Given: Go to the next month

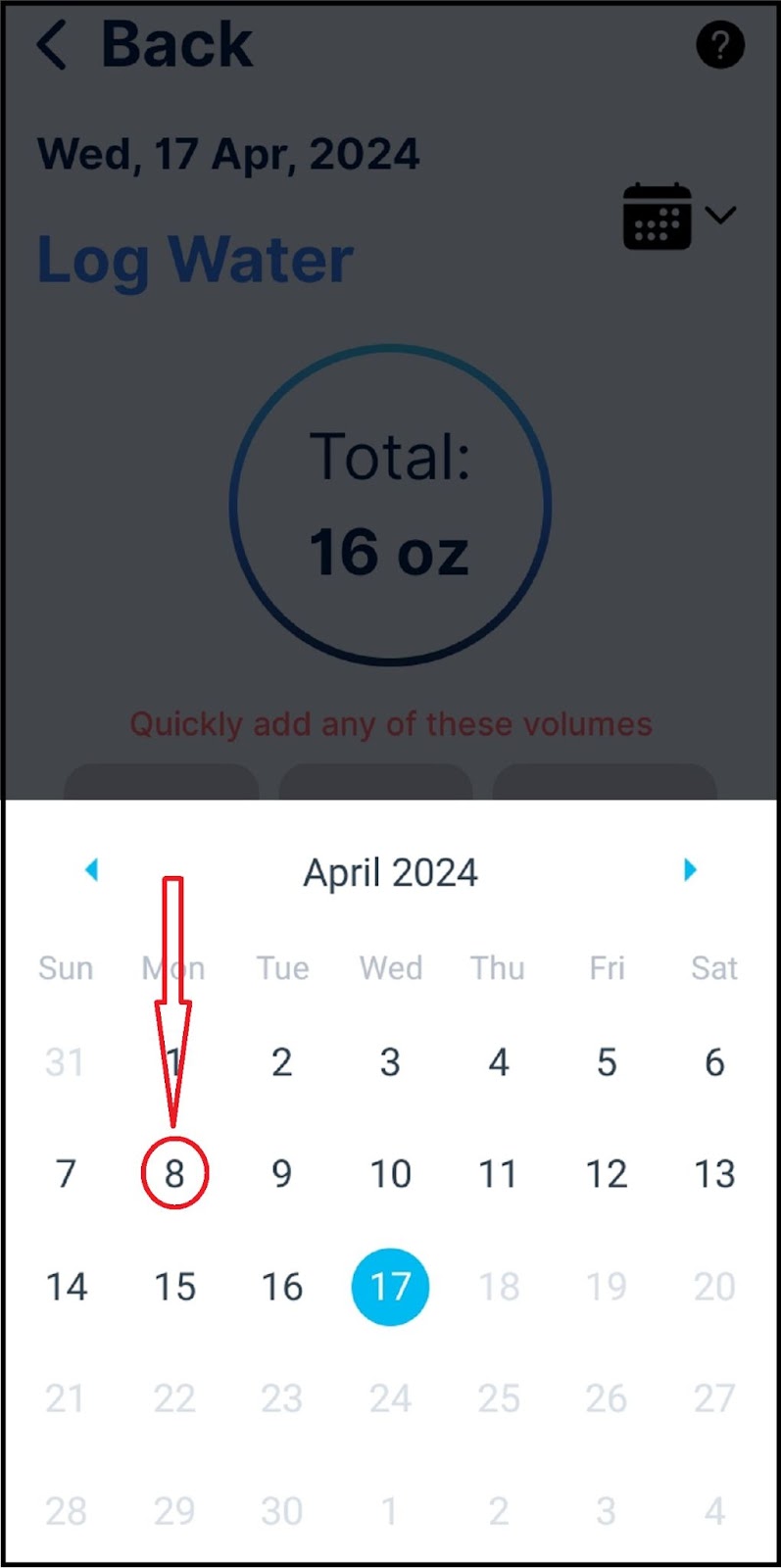Looking at the screenshot, I should [690, 869].
